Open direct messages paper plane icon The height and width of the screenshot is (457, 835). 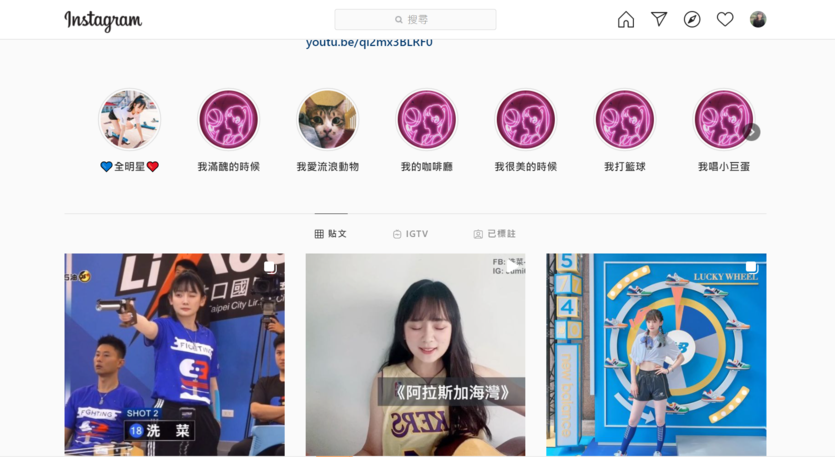(659, 20)
